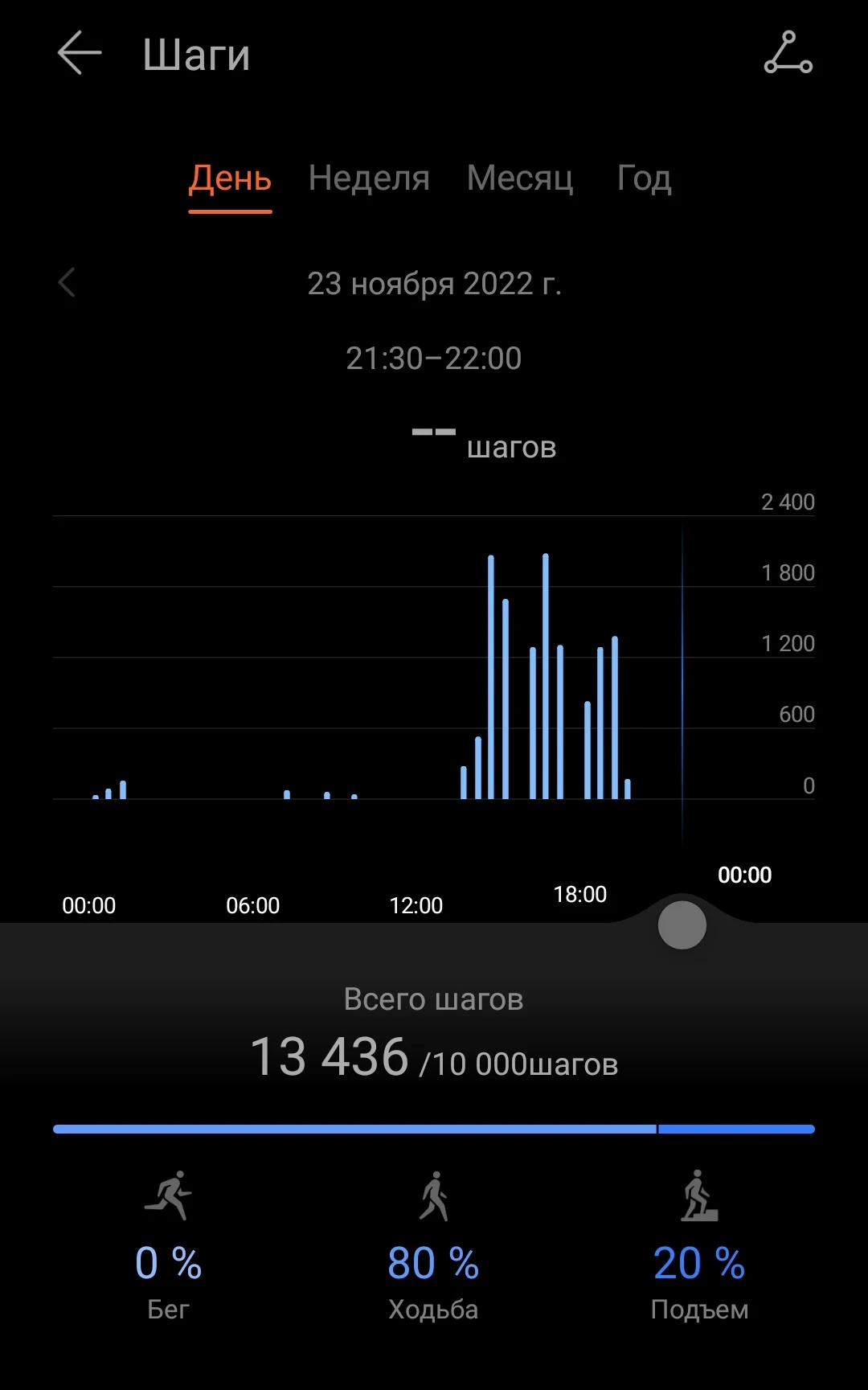Show the previous day before 23 ноября
The height and width of the screenshot is (1390, 868).
pyautogui.click(x=68, y=283)
